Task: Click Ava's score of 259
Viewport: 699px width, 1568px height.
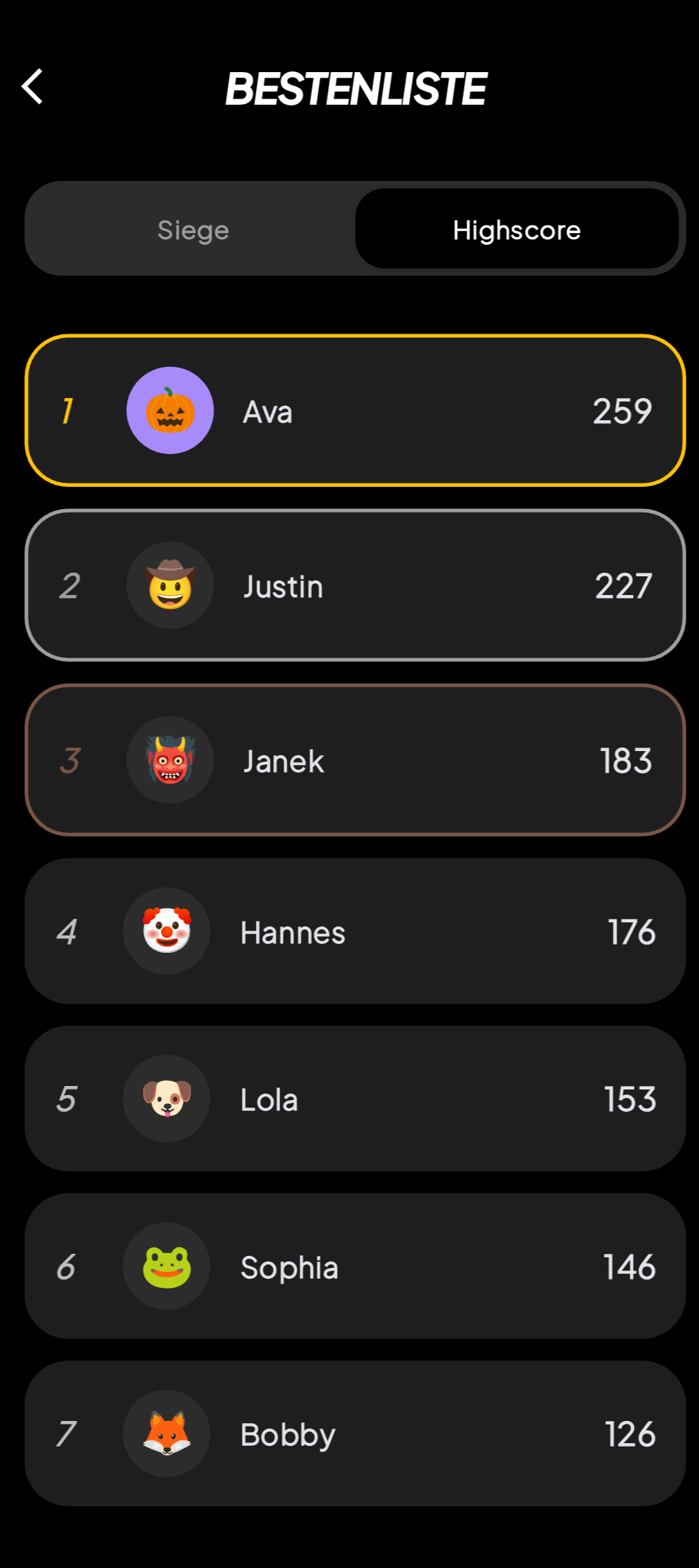Action: click(x=622, y=411)
